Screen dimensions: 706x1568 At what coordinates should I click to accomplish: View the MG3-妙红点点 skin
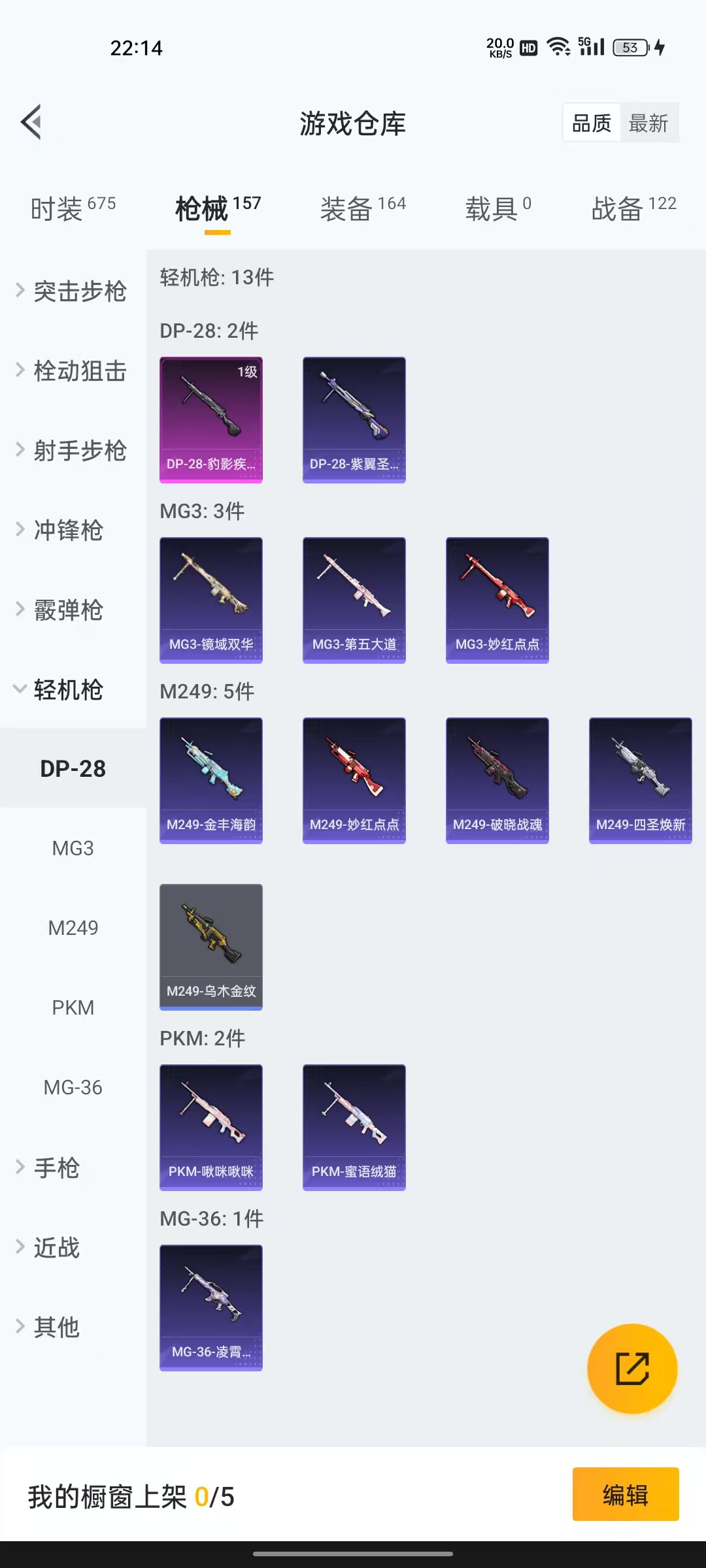click(x=497, y=600)
